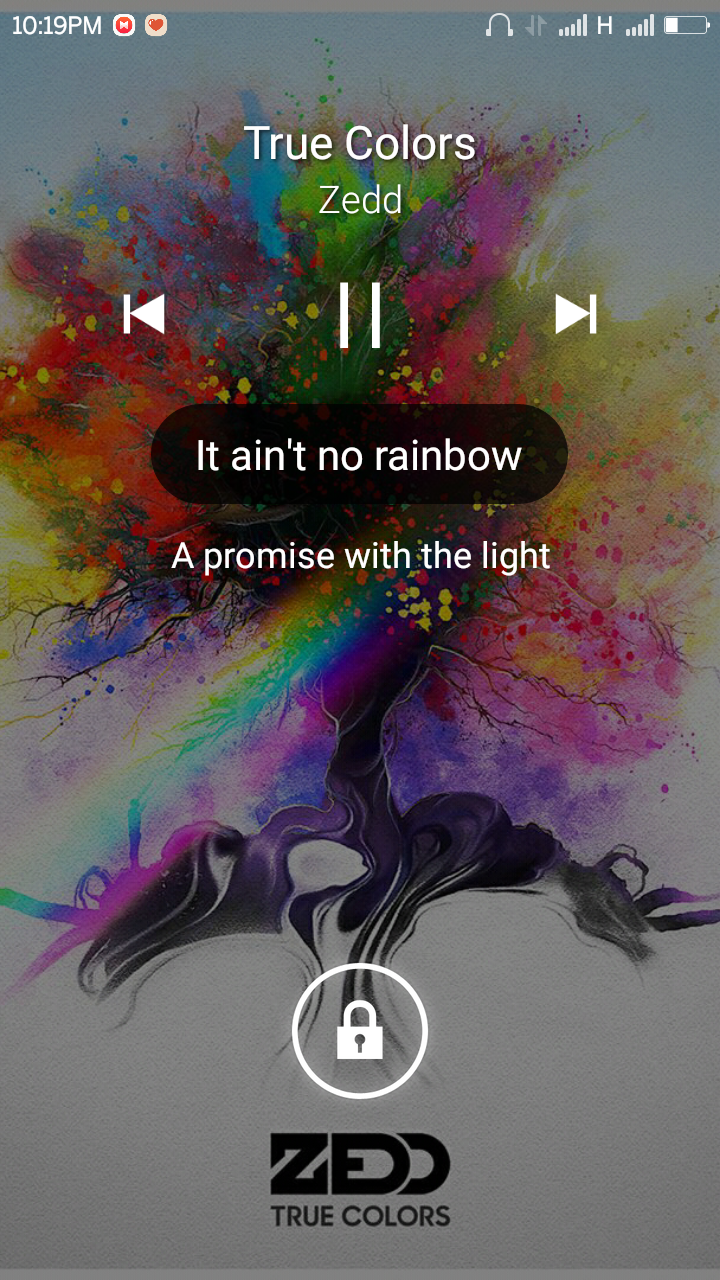The image size is (720, 1280).
Task: Tap the lock icon to unlock
Action: (x=360, y=1031)
